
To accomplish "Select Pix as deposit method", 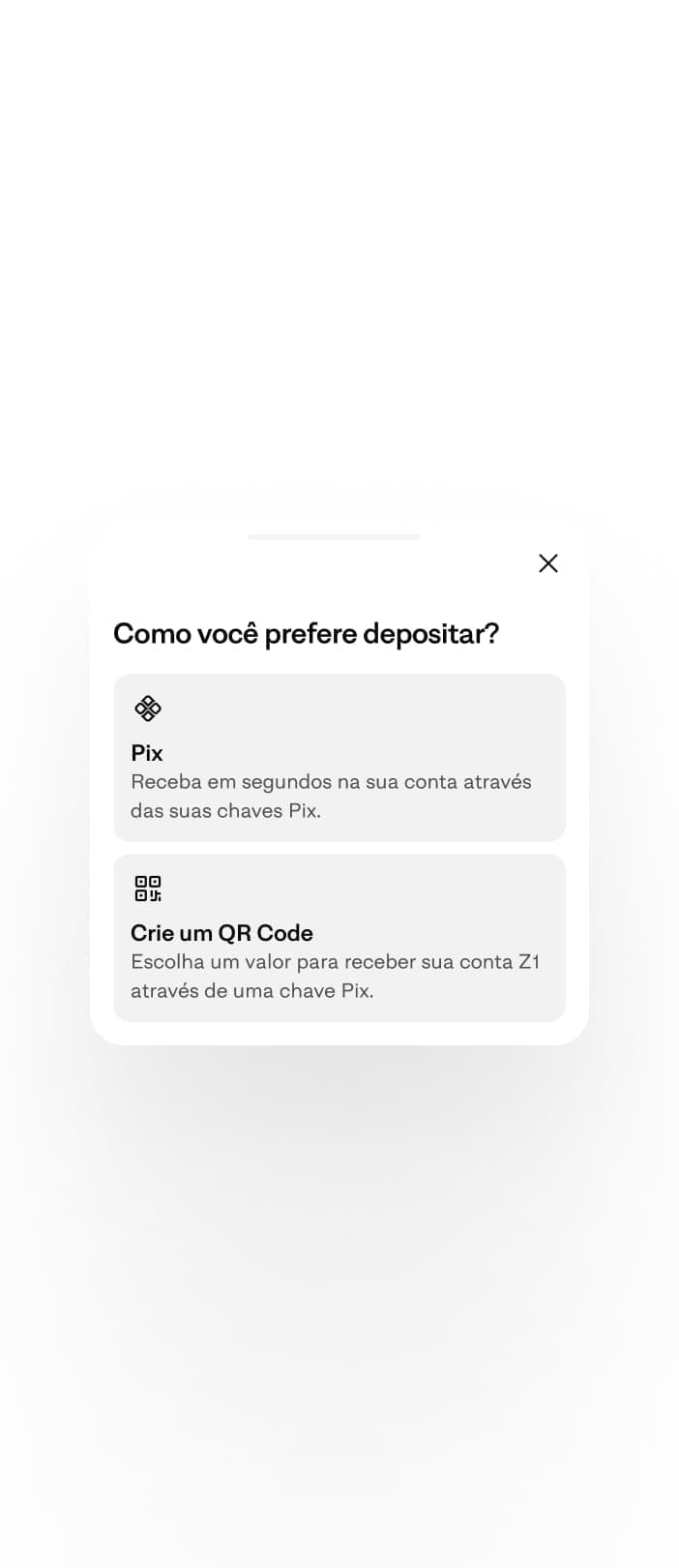I will (x=339, y=757).
